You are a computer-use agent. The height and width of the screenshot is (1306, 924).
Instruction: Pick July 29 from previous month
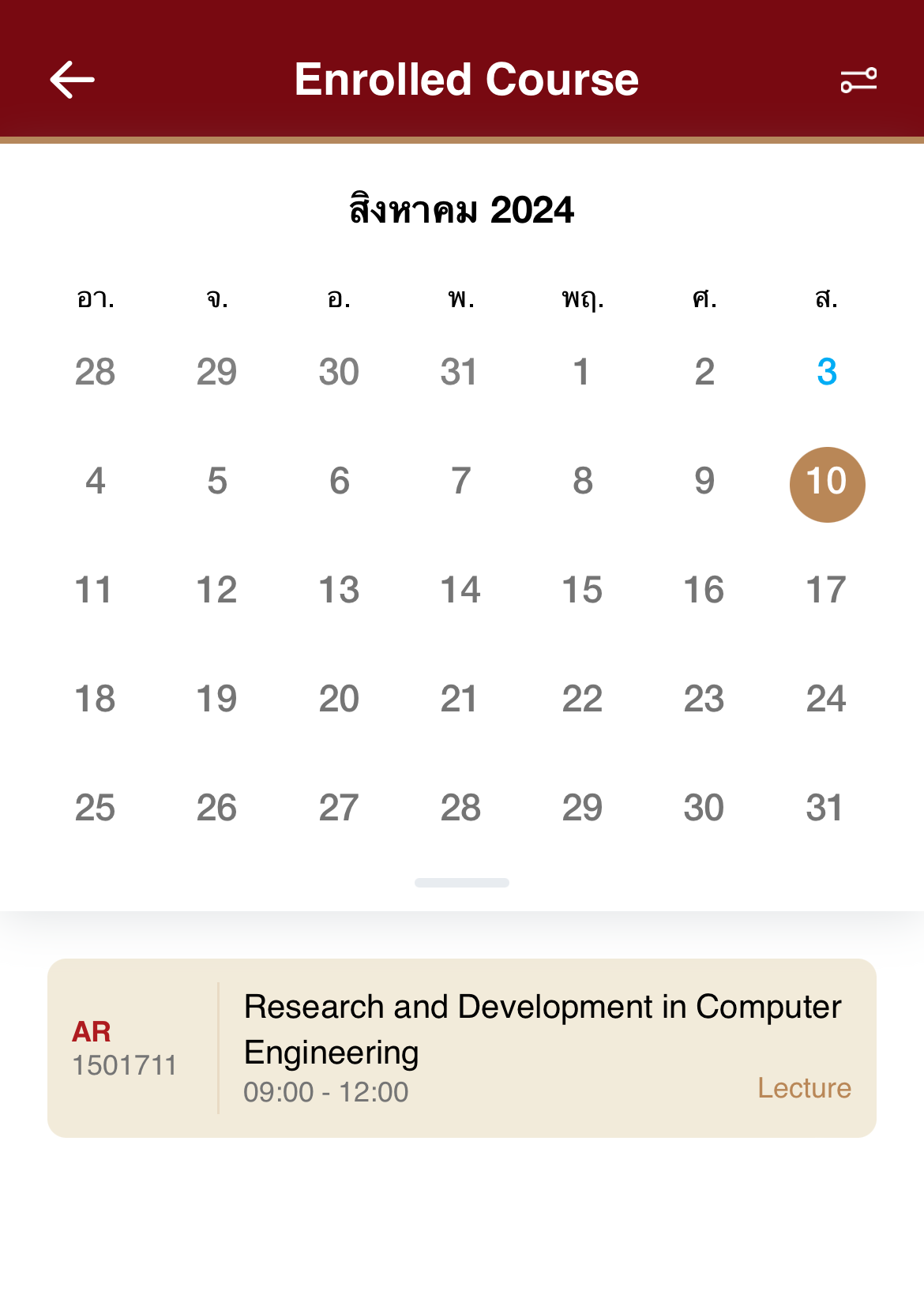point(216,372)
